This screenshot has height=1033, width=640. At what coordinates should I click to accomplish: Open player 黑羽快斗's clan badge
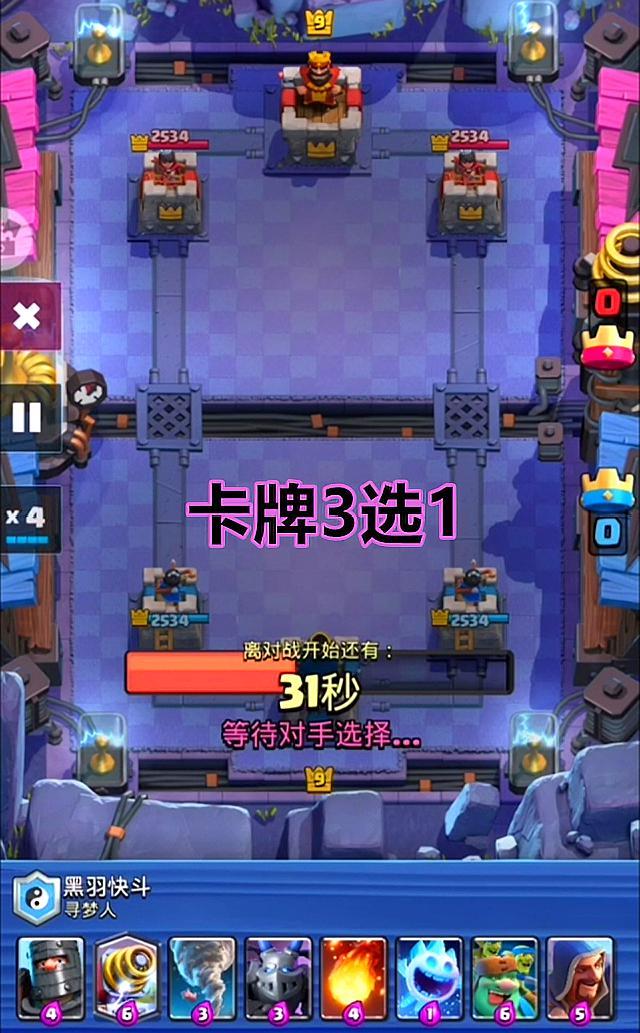coord(36,897)
